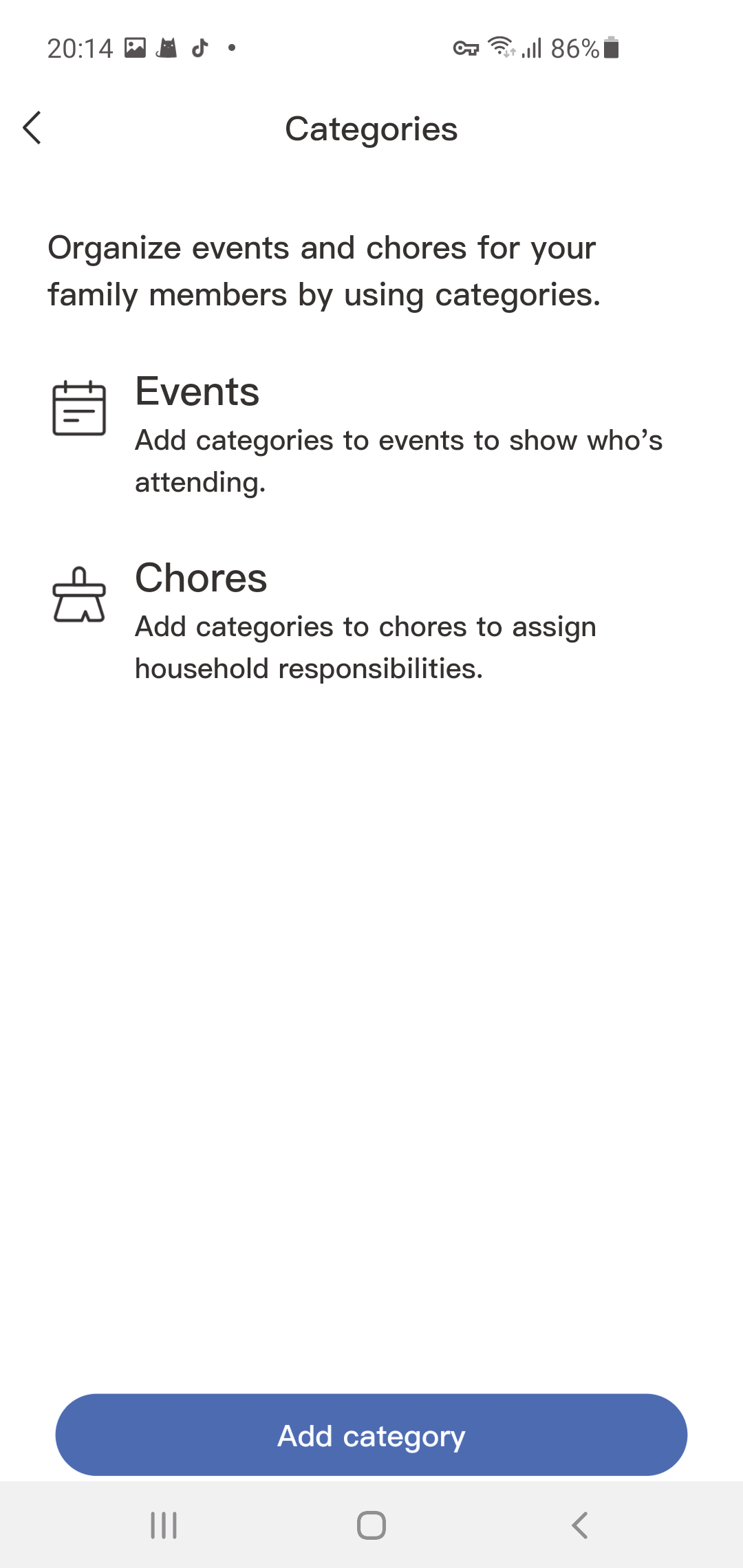Viewport: 743px width, 1568px height.
Task: Tap the Add category button
Action: tap(371, 1436)
